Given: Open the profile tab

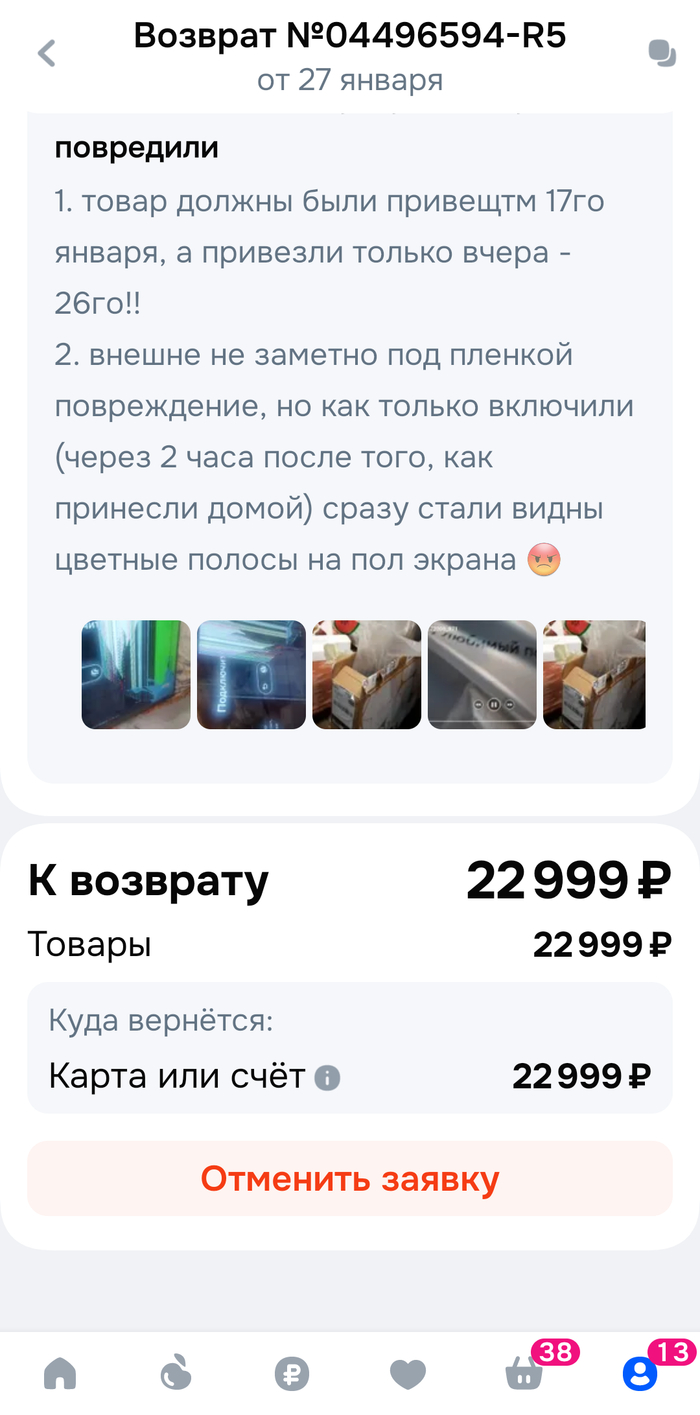Looking at the screenshot, I should 640,1375.
